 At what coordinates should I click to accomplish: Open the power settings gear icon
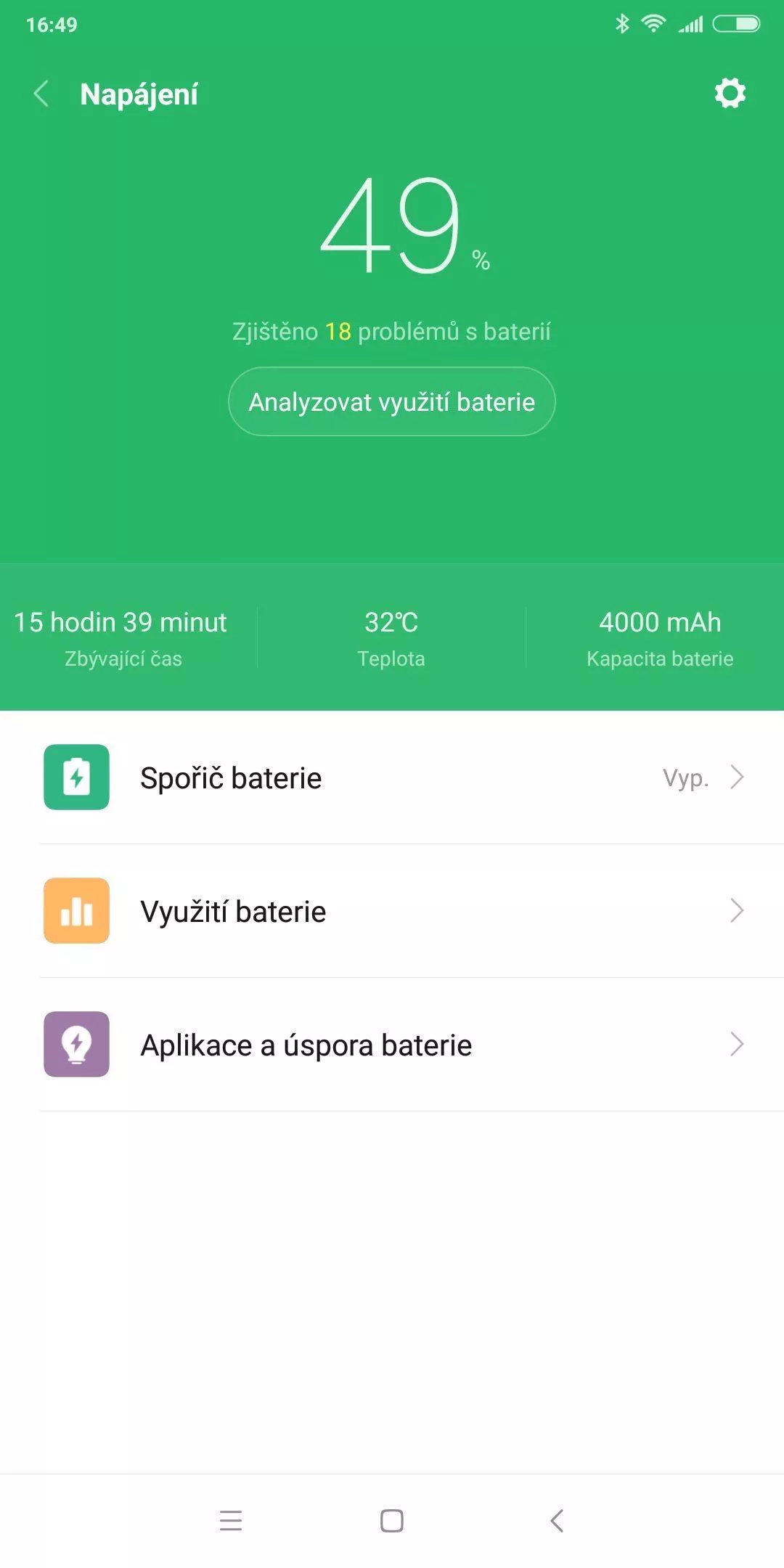tap(730, 94)
